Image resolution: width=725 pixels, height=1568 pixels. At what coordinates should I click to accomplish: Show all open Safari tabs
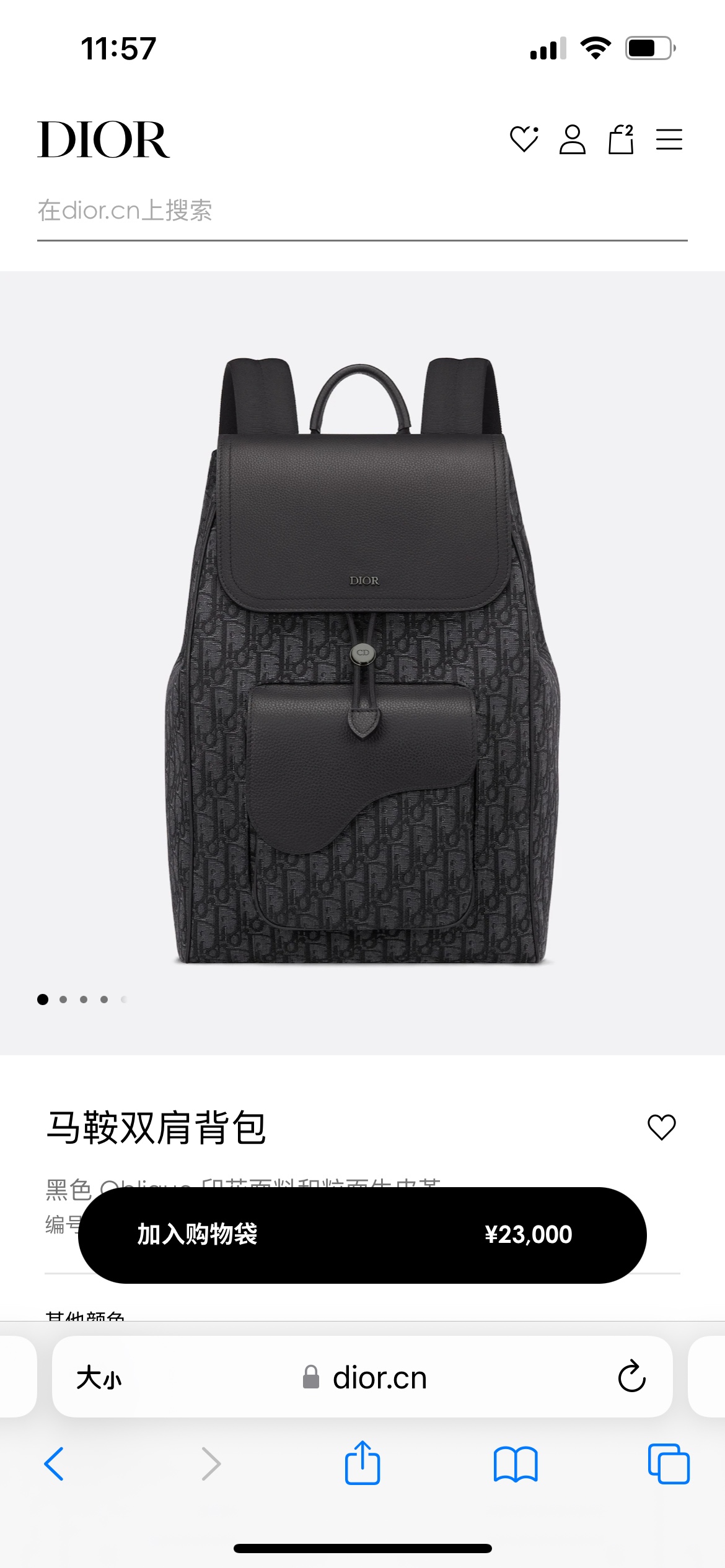(668, 1464)
